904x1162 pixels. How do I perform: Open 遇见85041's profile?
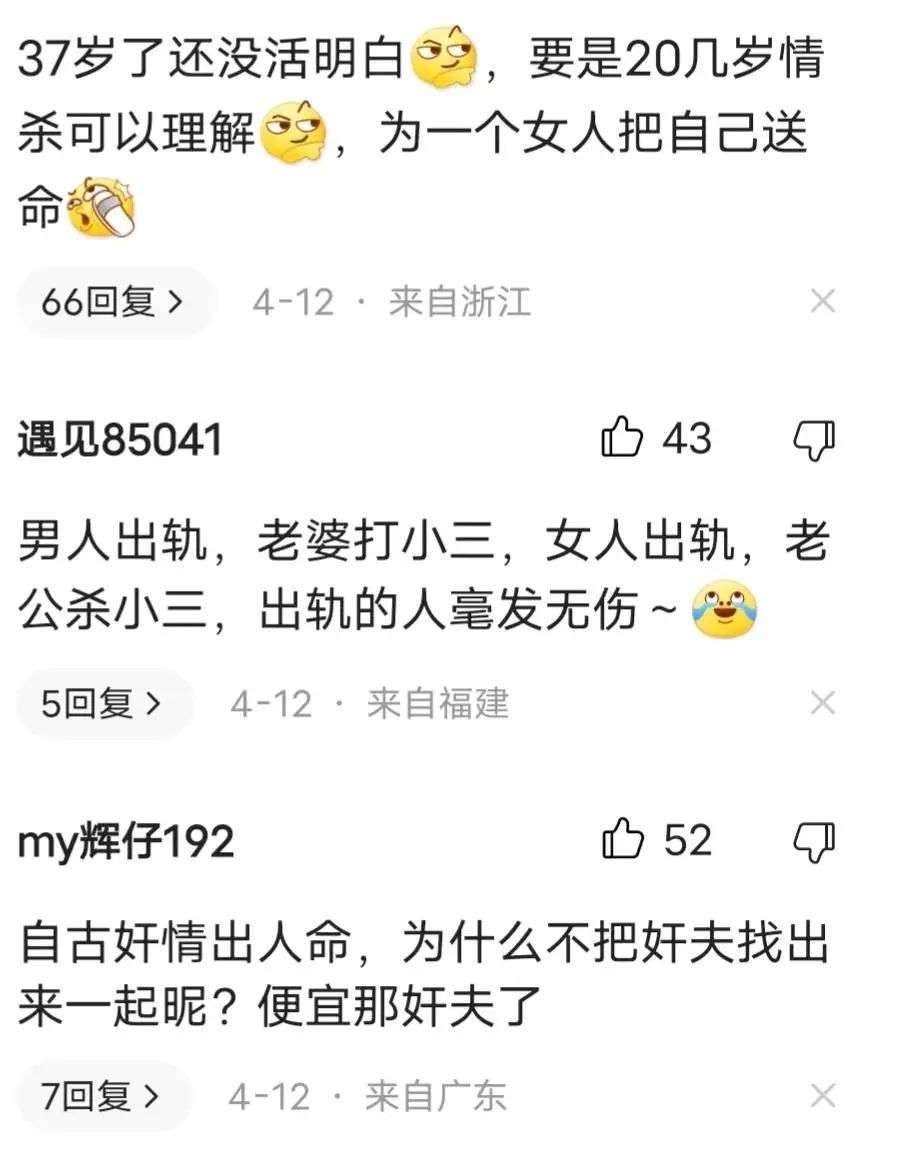pos(120,441)
